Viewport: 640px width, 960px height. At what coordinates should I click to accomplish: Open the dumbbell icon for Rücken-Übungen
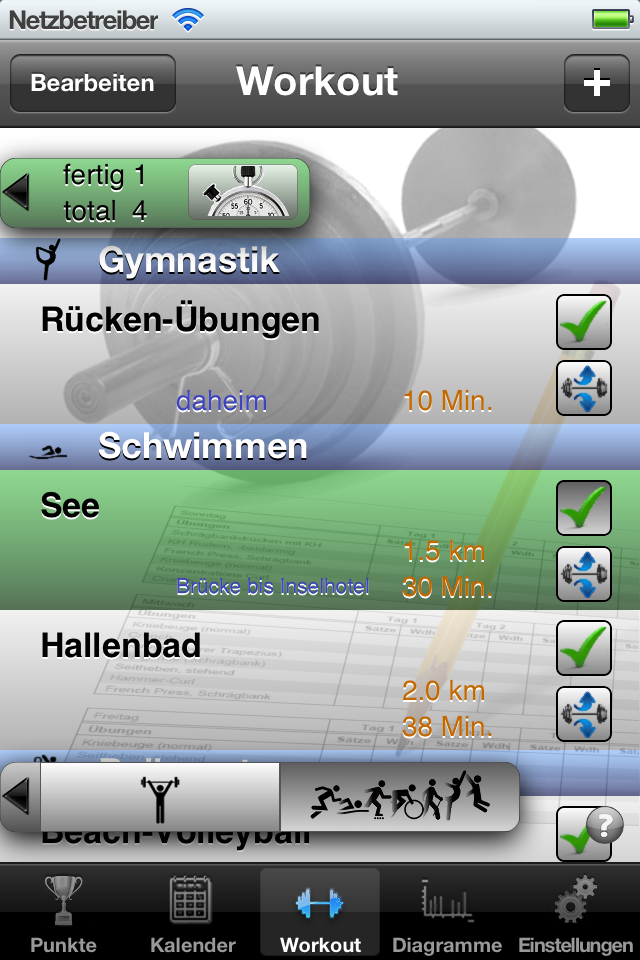(583, 388)
